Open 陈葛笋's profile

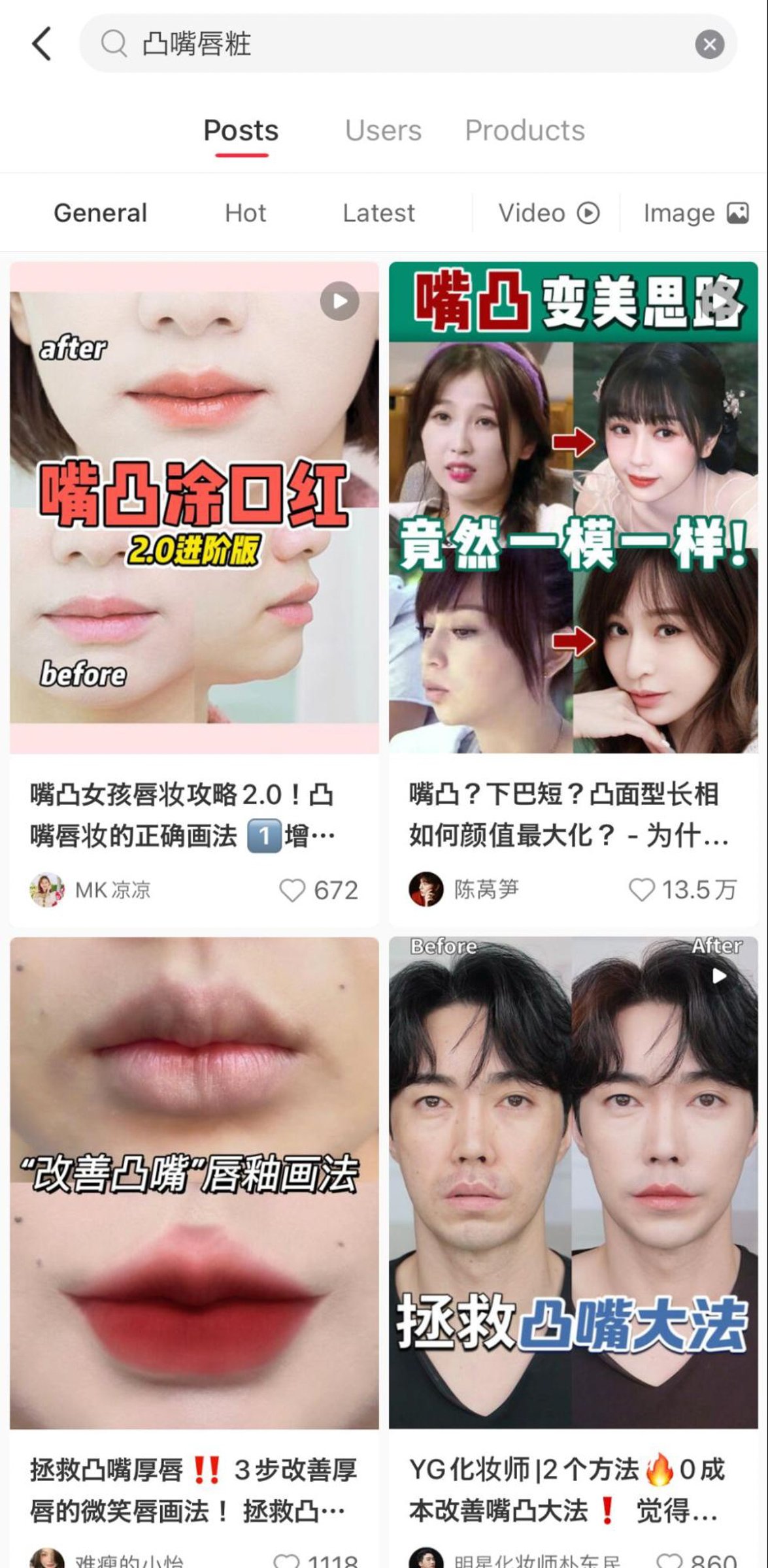(464, 889)
